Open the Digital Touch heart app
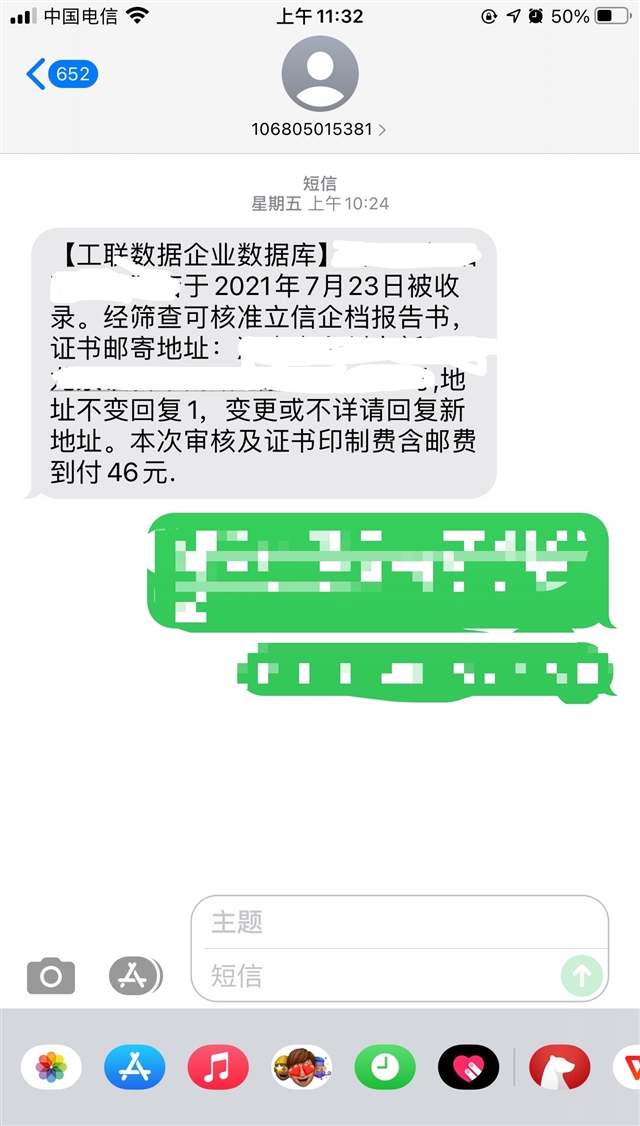 click(468, 1067)
